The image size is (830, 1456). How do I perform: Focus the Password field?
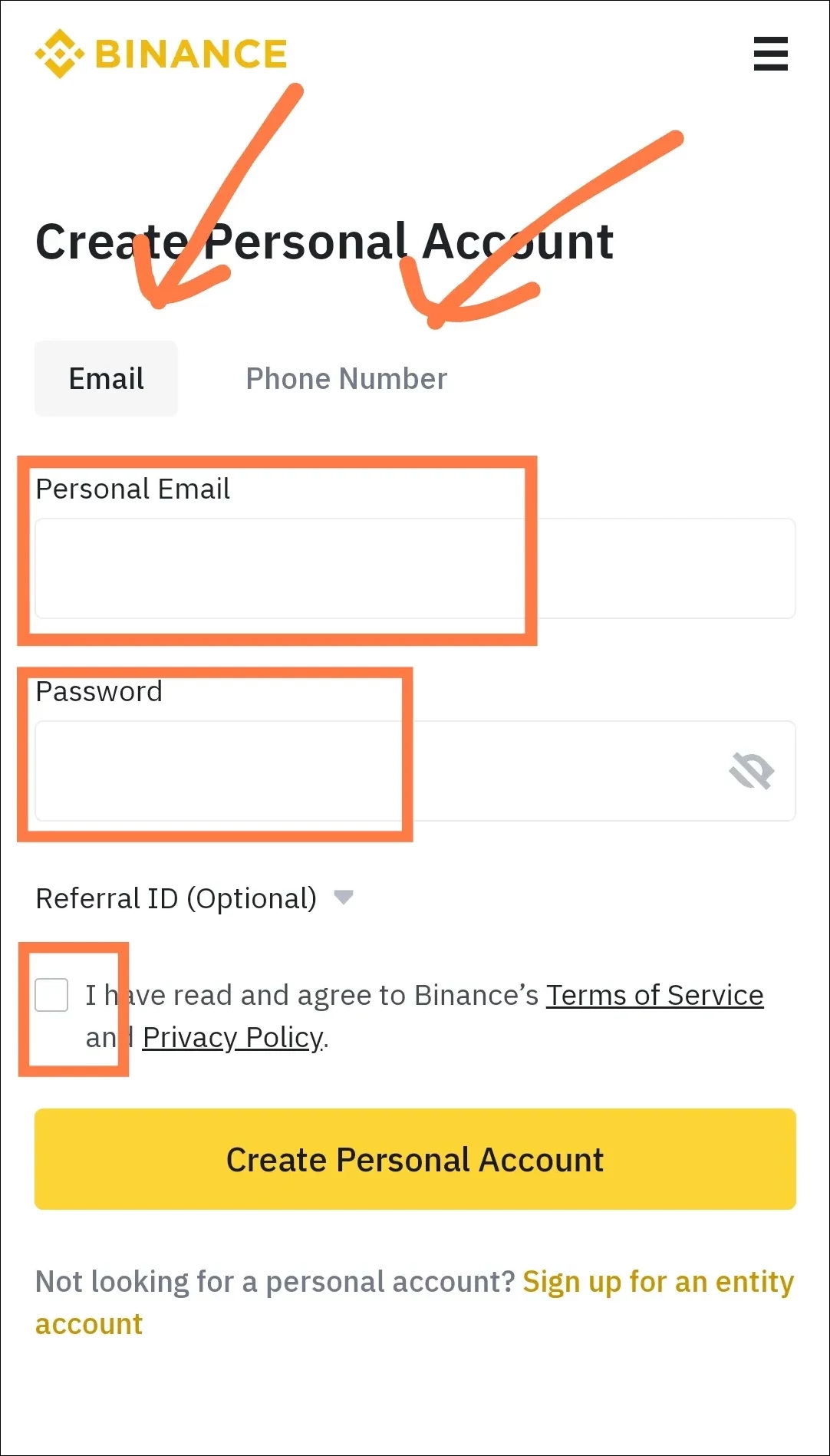pos(415,771)
